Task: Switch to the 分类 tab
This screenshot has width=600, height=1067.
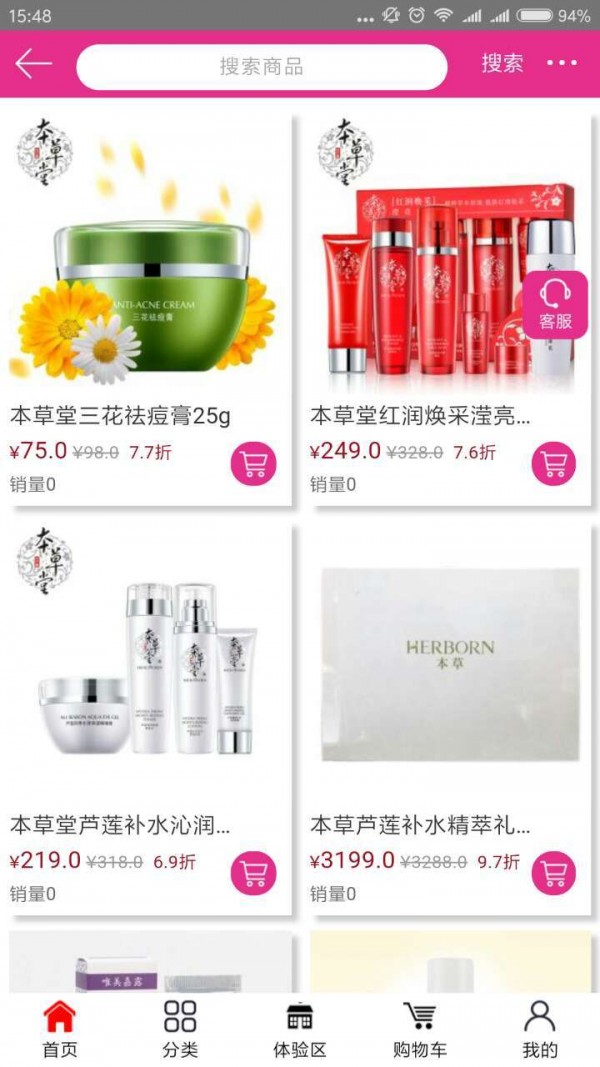Action: click(x=180, y=1029)
